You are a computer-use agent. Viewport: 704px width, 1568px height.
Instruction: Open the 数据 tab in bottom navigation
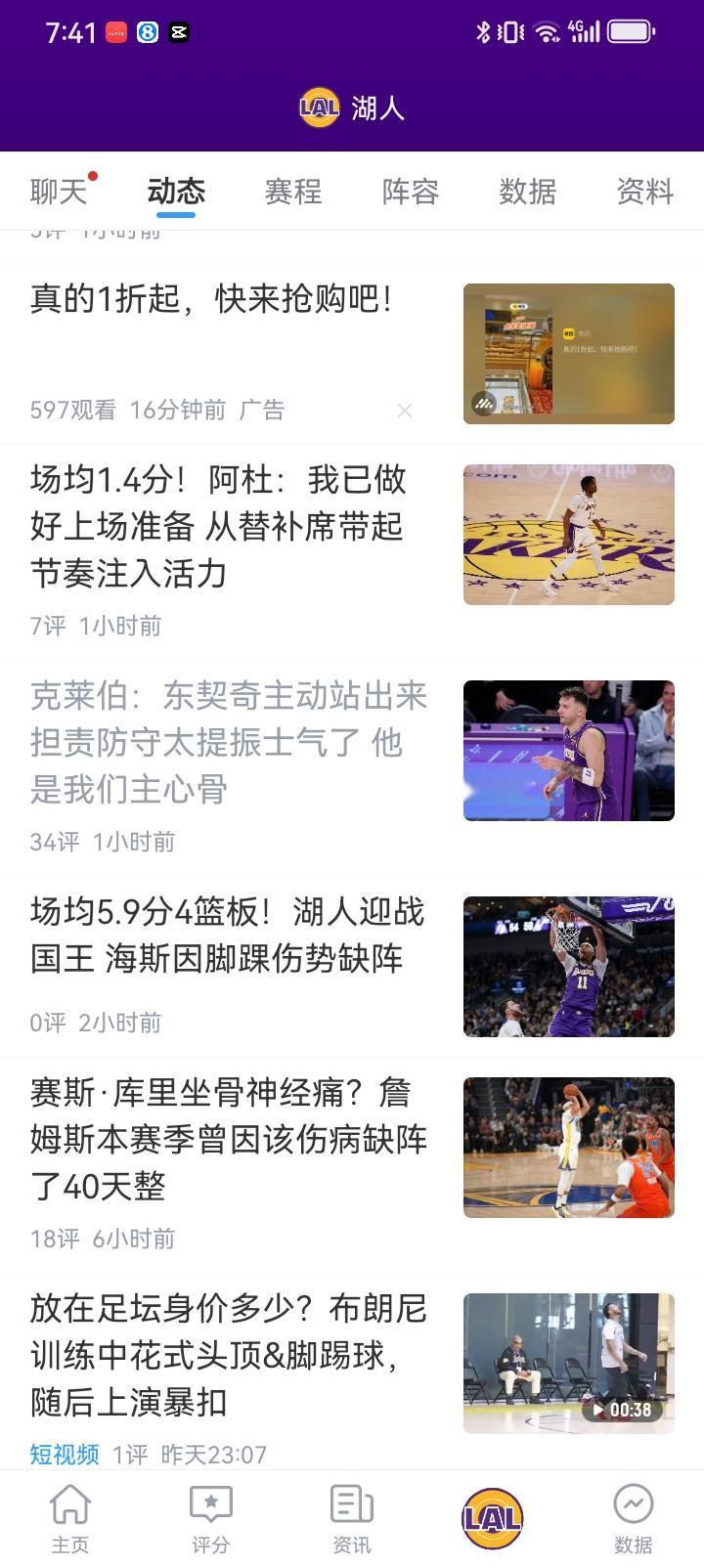click(633, 1518)
